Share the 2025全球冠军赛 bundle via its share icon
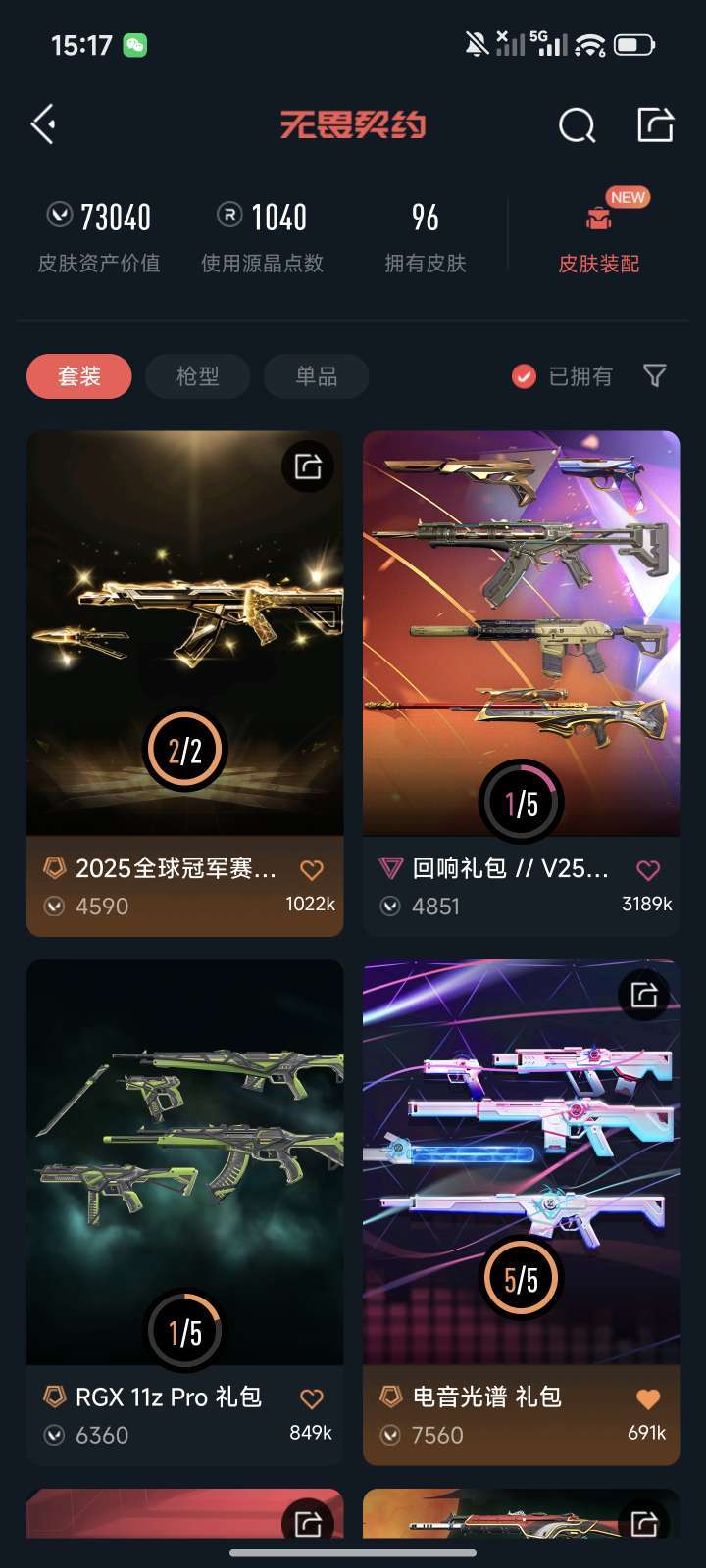The height and width of the screenshot is (1568, 706). click(x=307, y=467)
